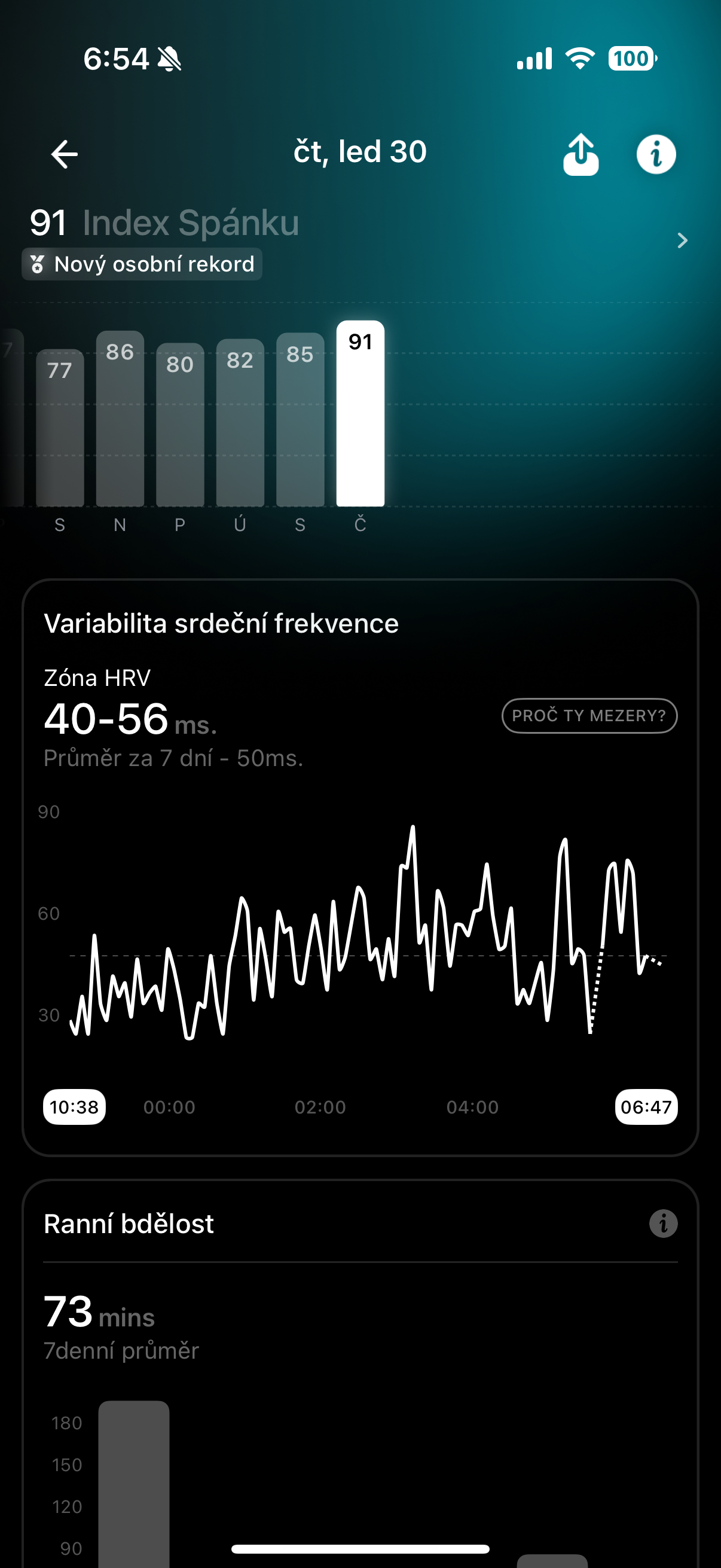Select the bar with score 82
The width and height of the screenshot is (721, 1568).
(x=240, y=423)
